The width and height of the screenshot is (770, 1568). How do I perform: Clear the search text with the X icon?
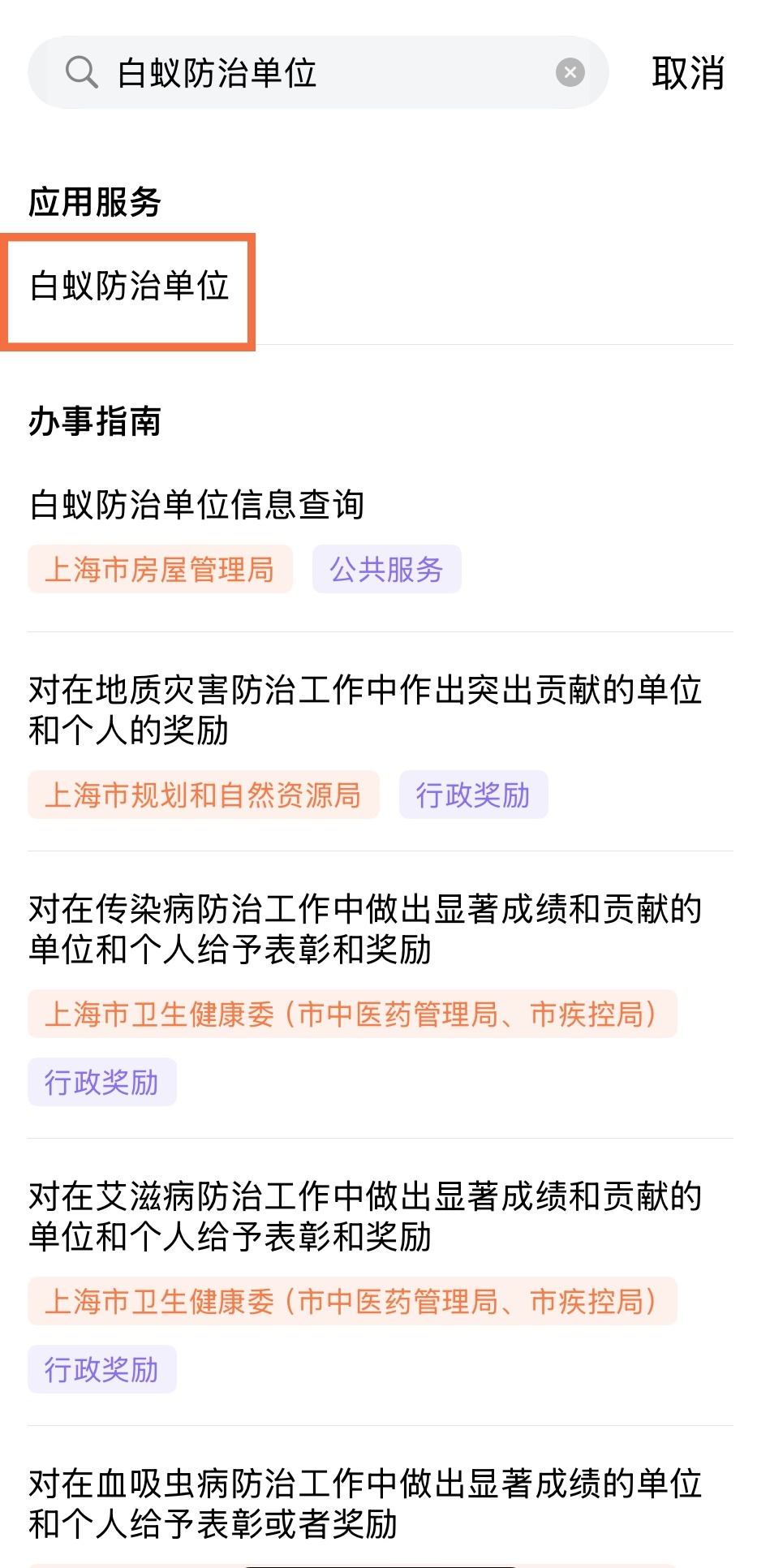(570, 73)
